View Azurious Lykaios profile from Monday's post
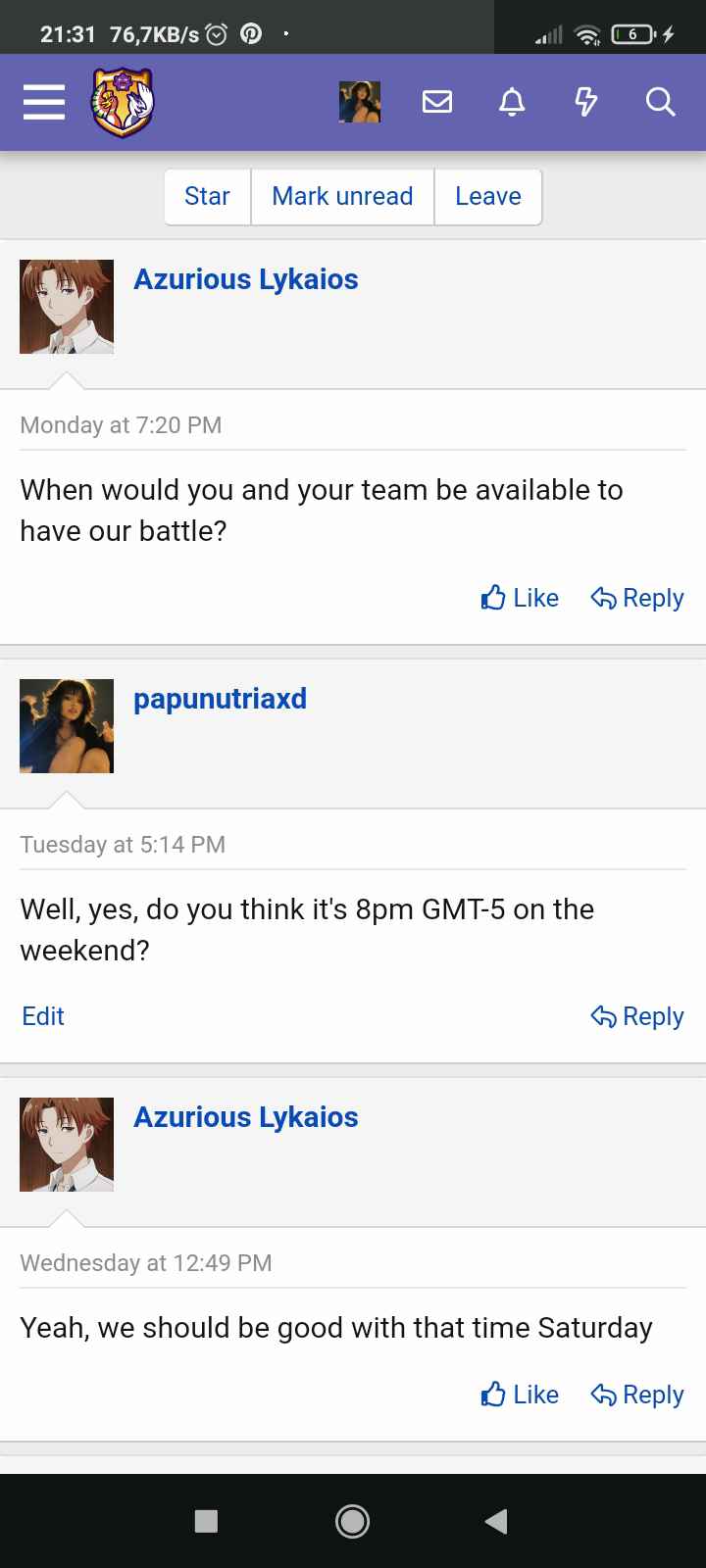 pyautogui.click(x=245, y=279)
